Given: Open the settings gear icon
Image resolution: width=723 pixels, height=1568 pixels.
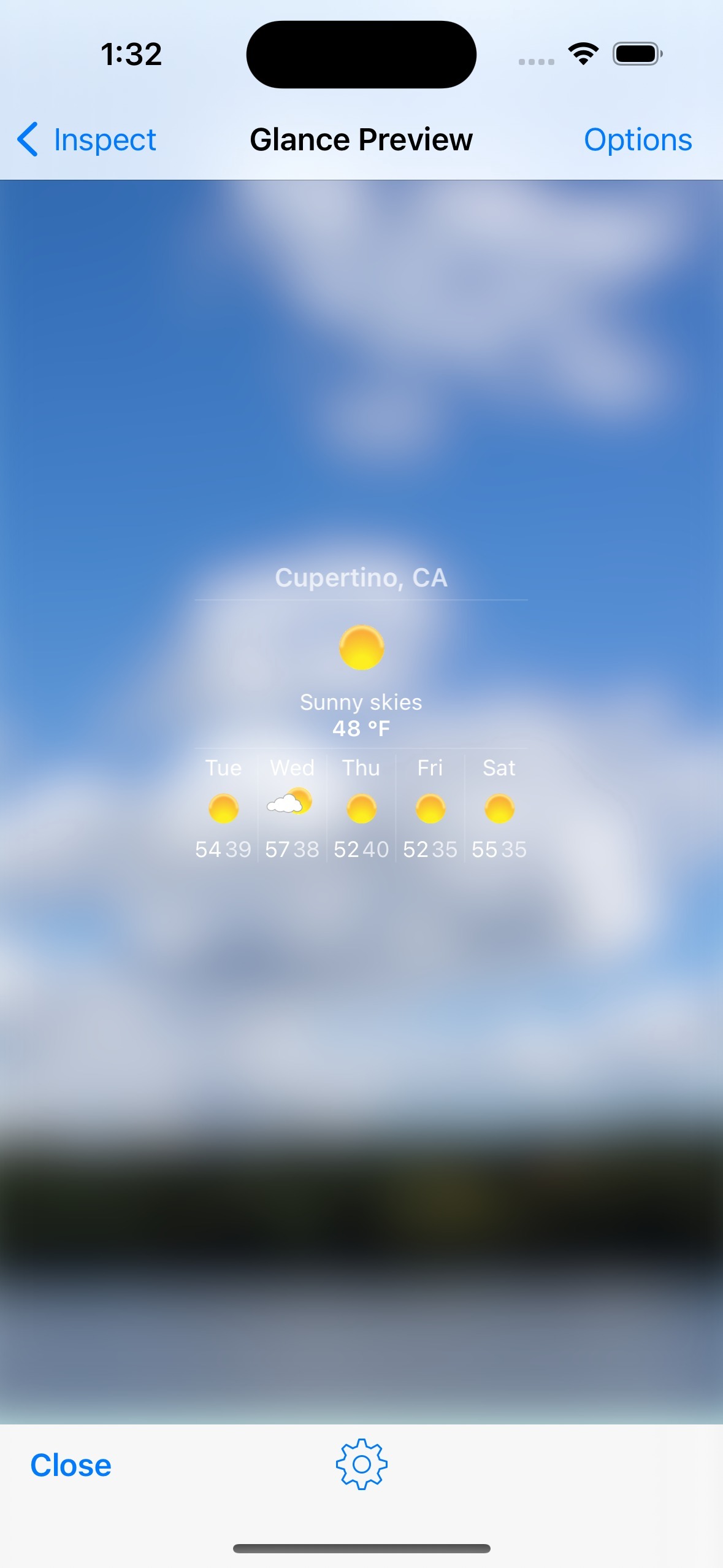Looking at the screenshot, I should point(361,1464).
